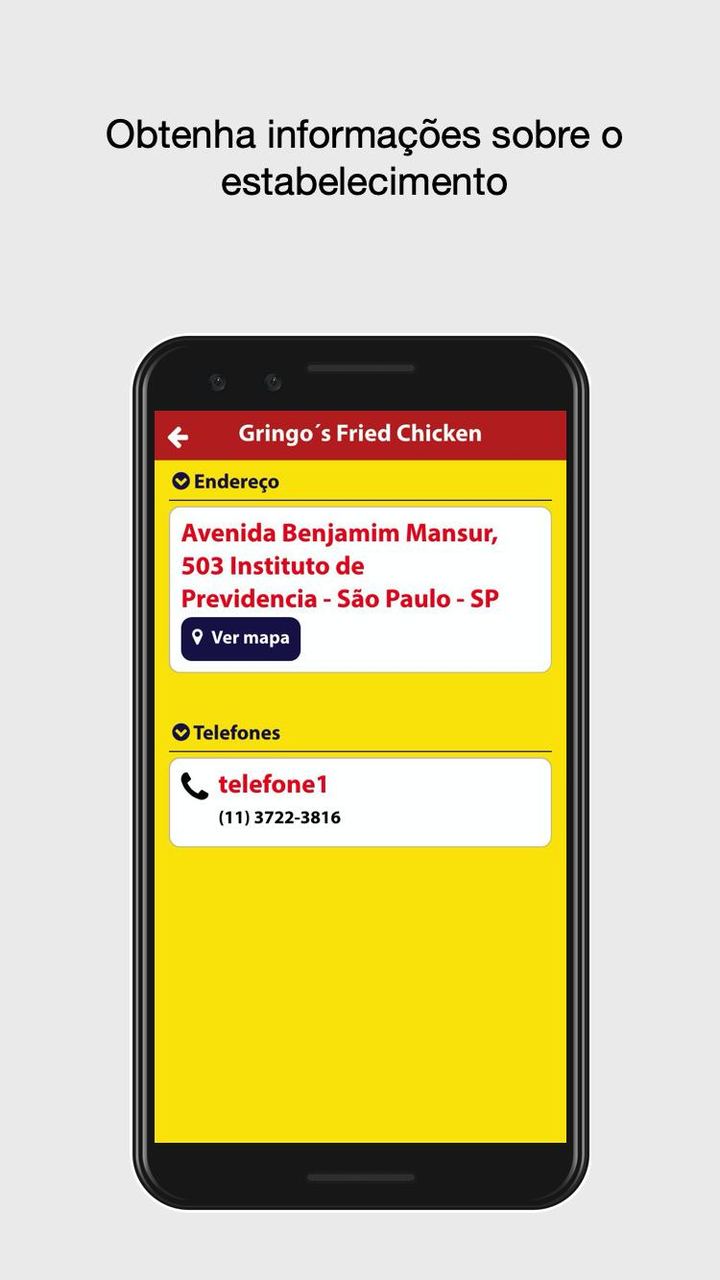720x1280 pixels.
Task: Tap the back arrow in the header
Action: (x=178, y=434)
